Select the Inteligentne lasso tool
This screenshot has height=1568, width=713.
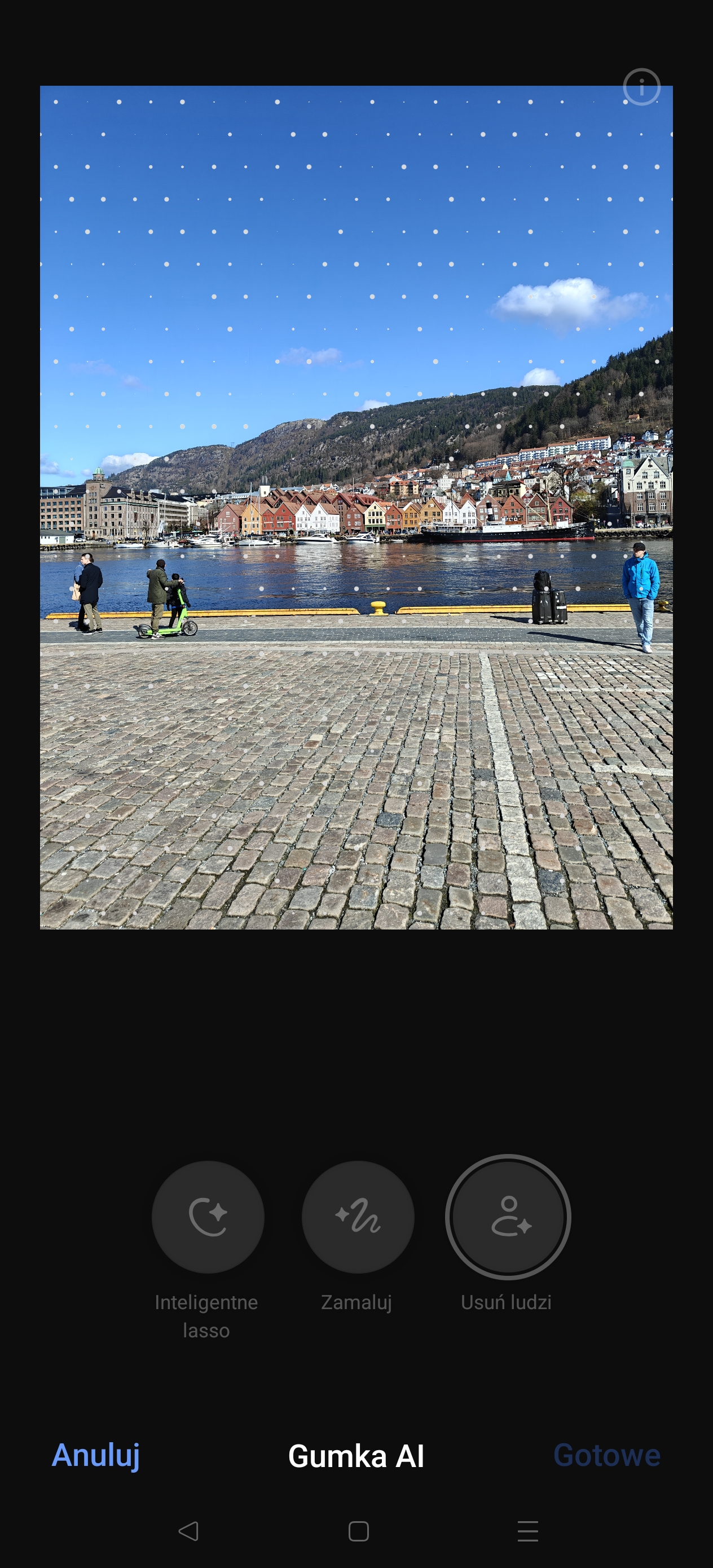(208, 1217)
